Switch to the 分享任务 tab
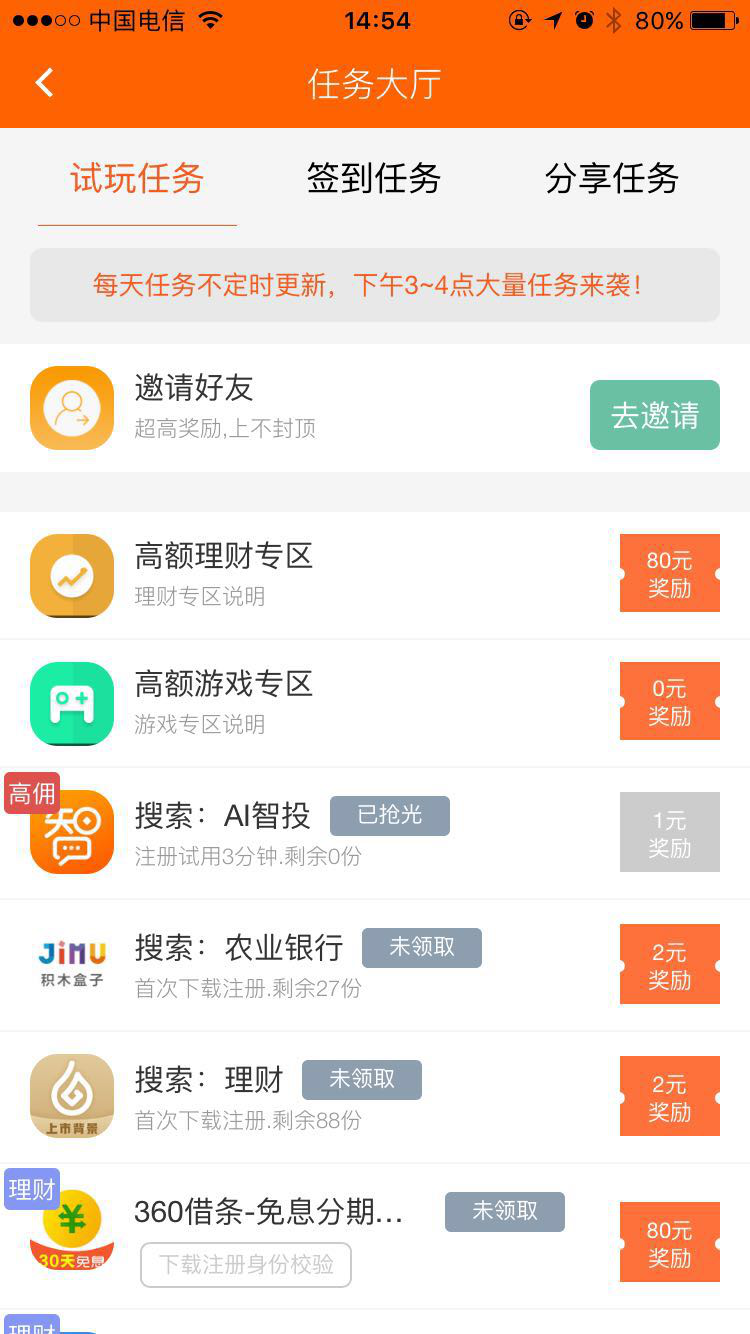 tap(611, 179)
